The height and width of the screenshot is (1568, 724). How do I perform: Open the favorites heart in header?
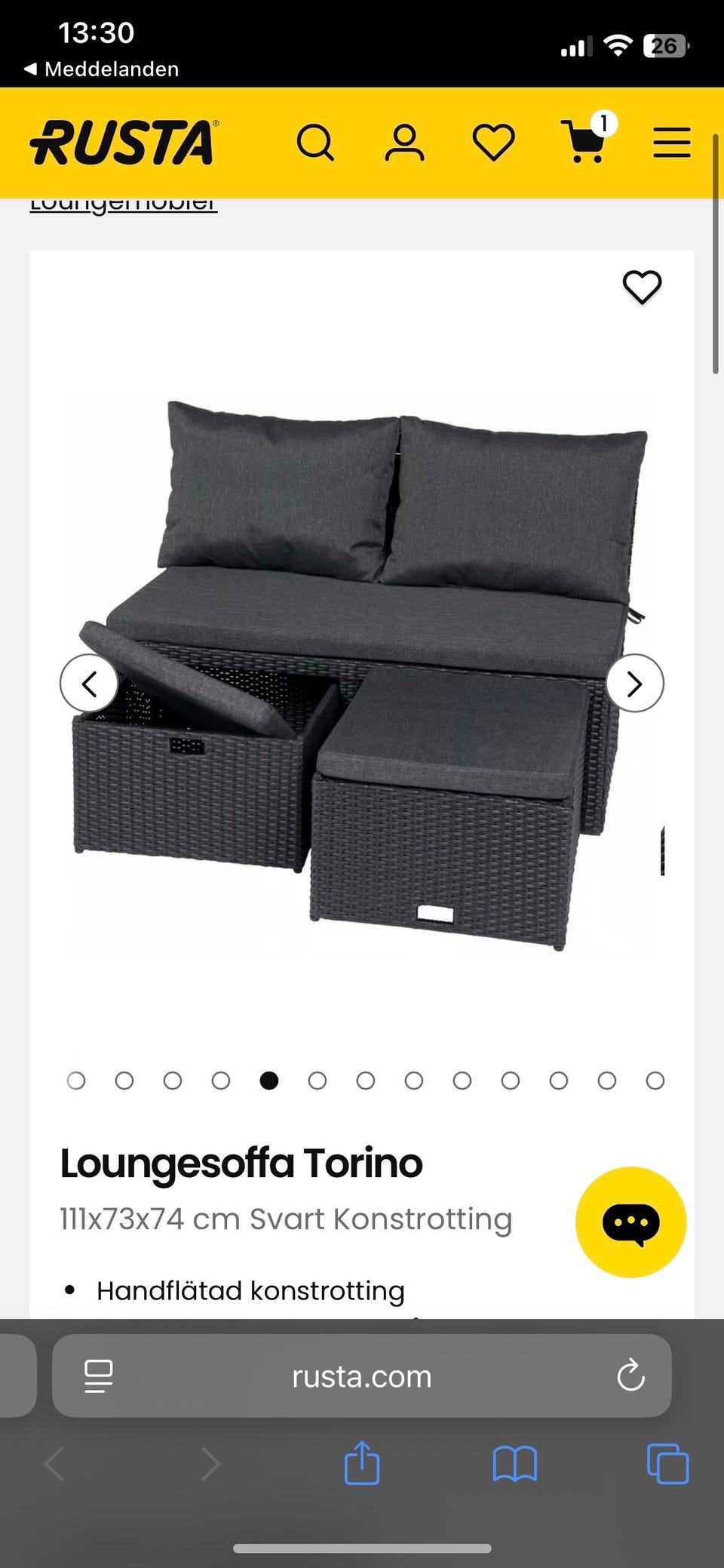(x=493, y=143)
